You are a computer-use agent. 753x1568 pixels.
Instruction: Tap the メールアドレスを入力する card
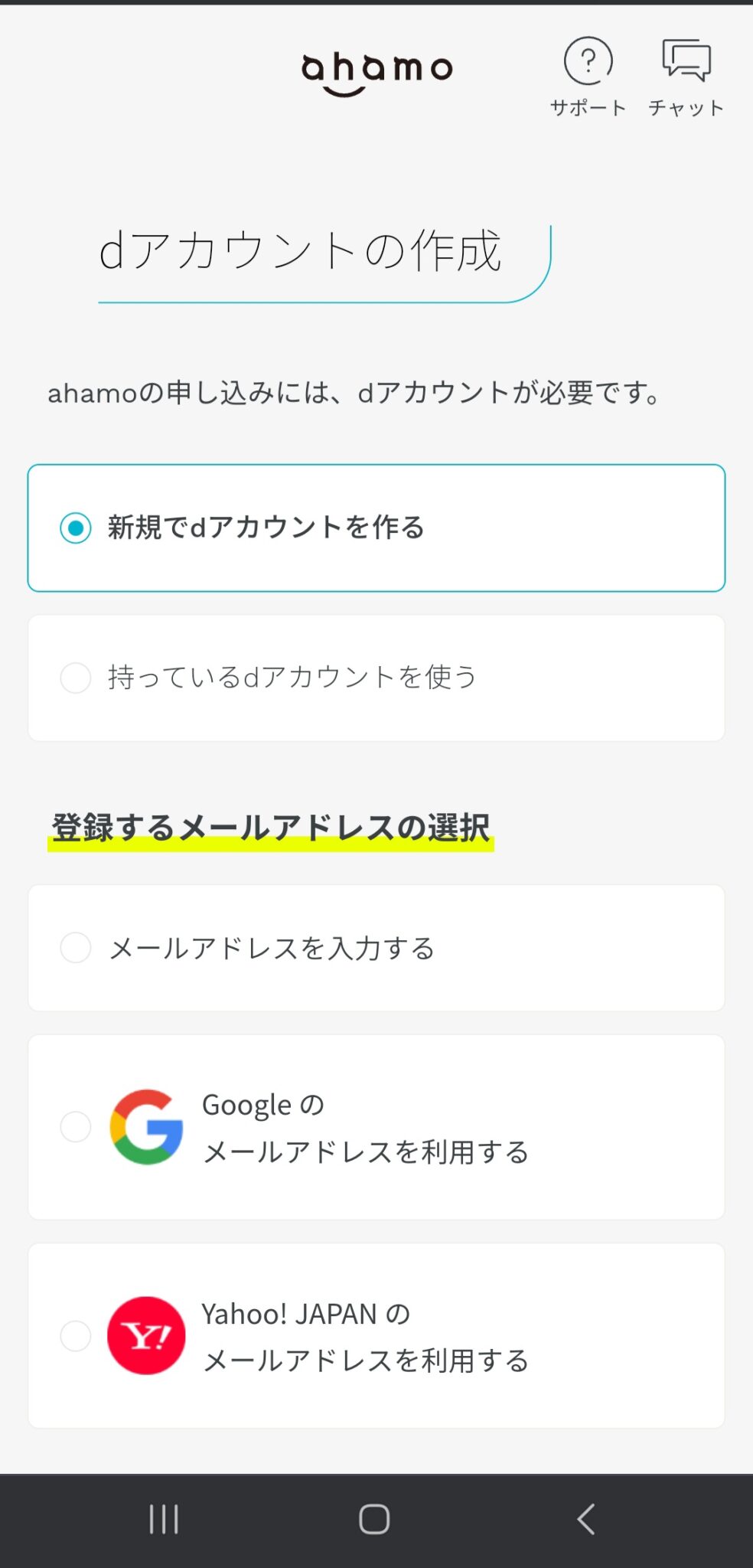click(376, 948)
